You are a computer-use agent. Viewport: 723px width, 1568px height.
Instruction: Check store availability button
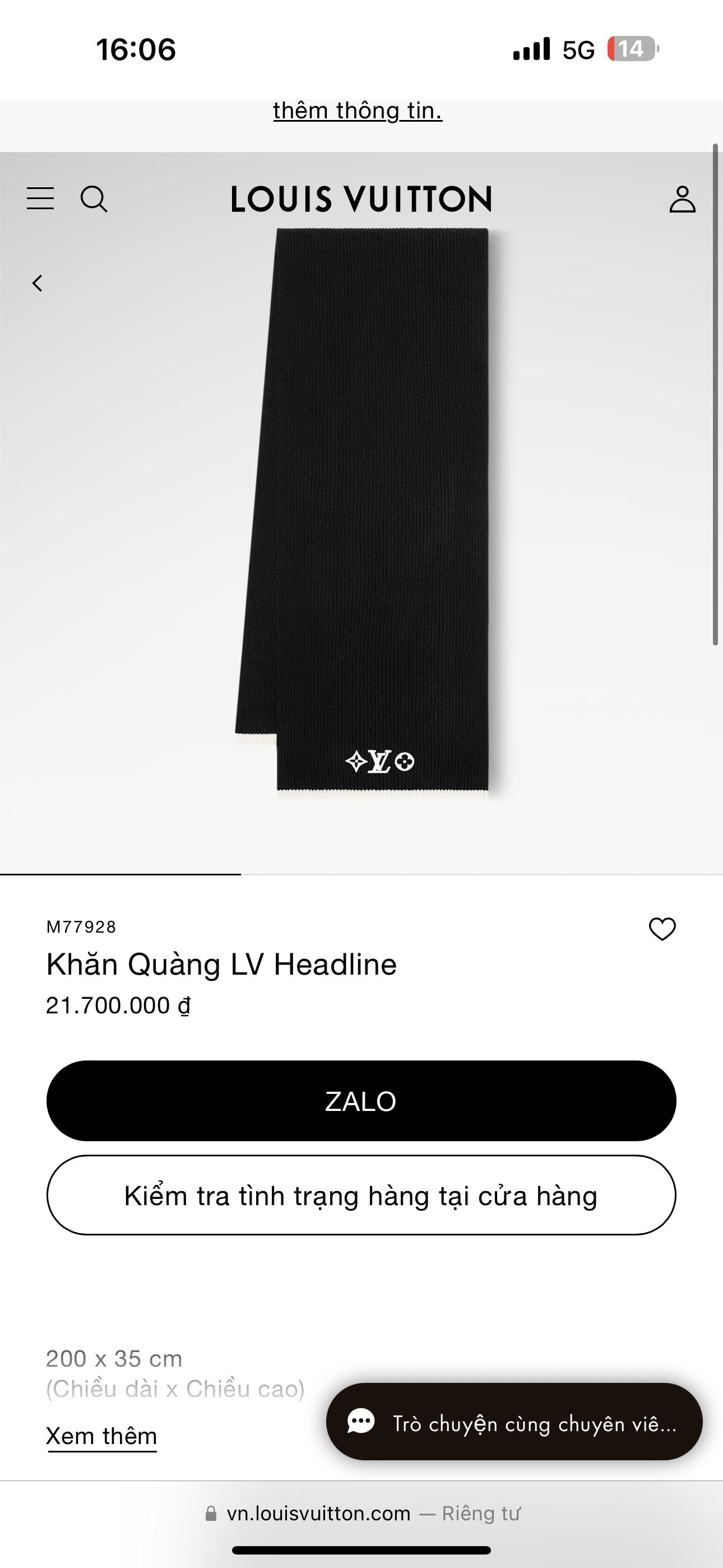click(361, 1196)
